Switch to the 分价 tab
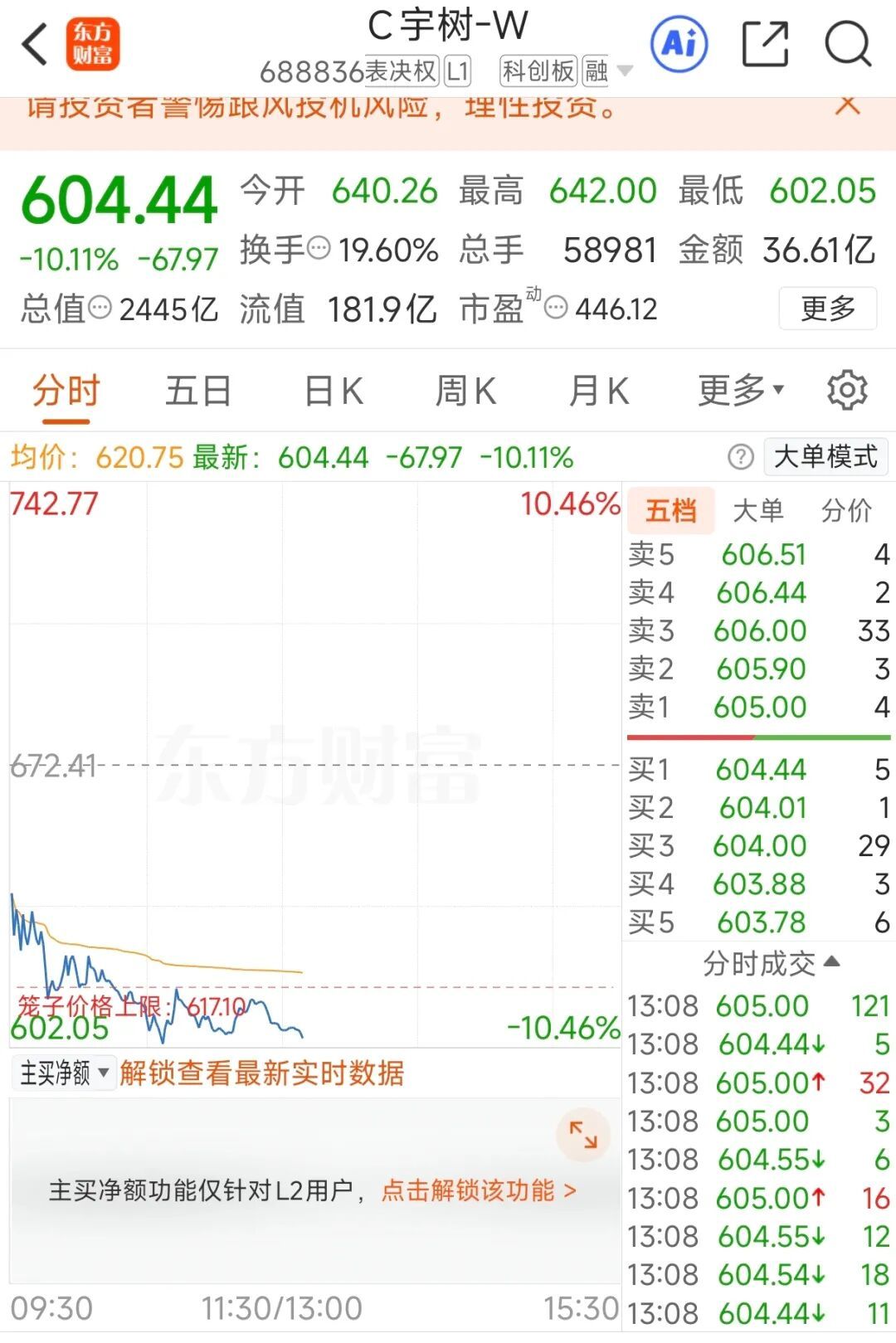The height and width of the screenshot is (1343, 896). click(846, 510)
